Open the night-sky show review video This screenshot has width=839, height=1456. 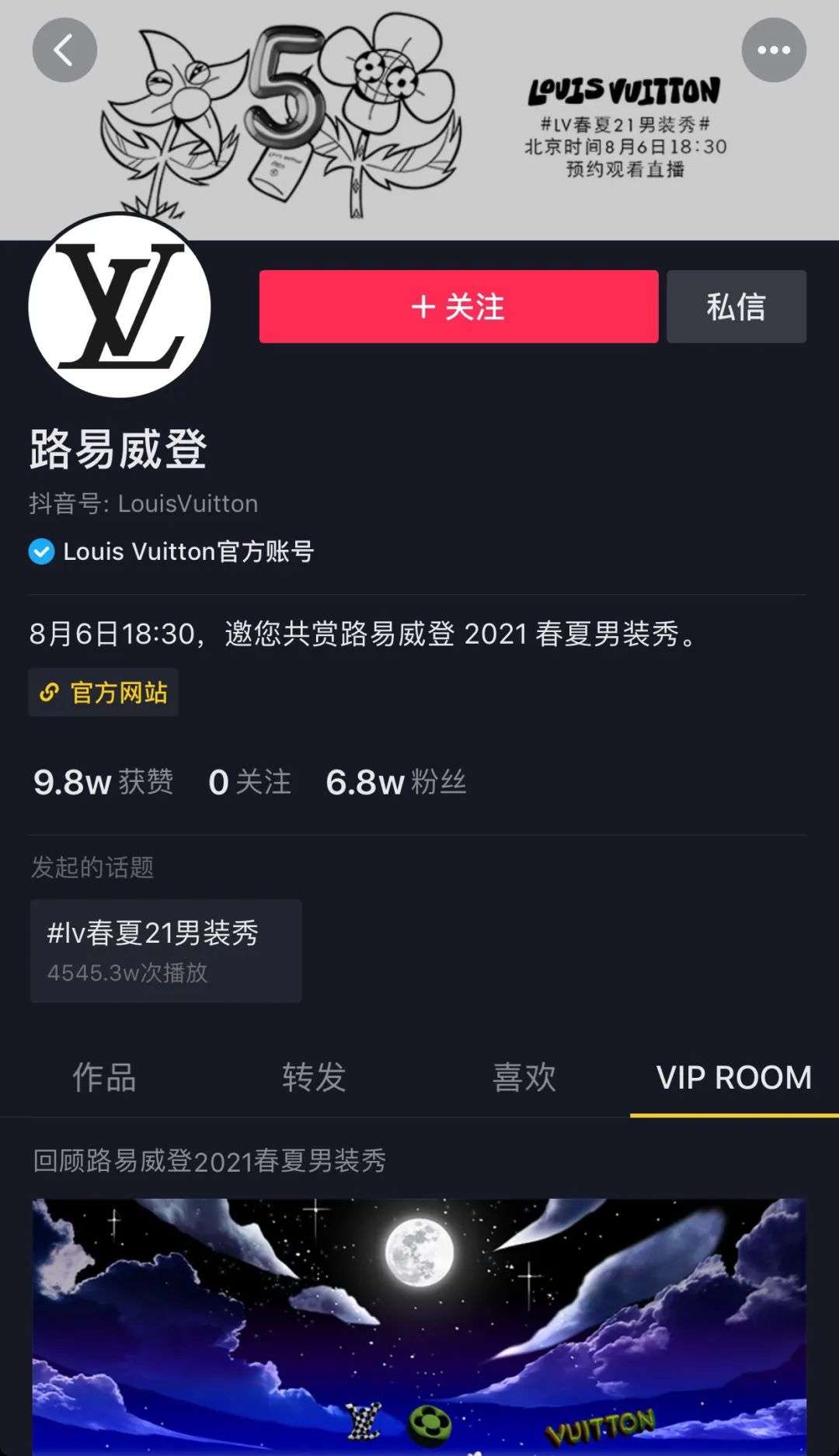(419, 1324)
